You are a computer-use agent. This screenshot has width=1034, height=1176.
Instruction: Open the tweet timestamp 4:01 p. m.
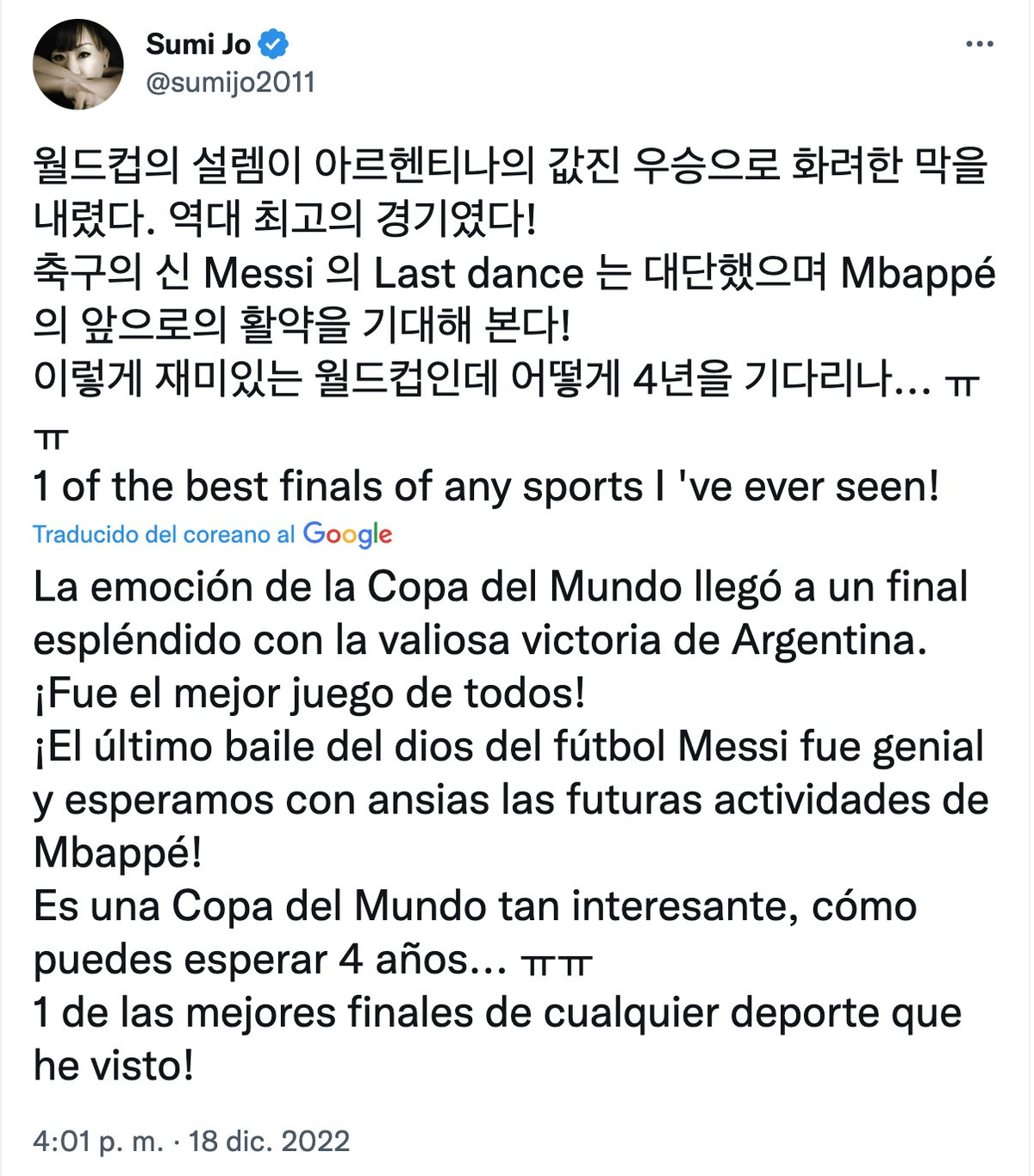97,1141
